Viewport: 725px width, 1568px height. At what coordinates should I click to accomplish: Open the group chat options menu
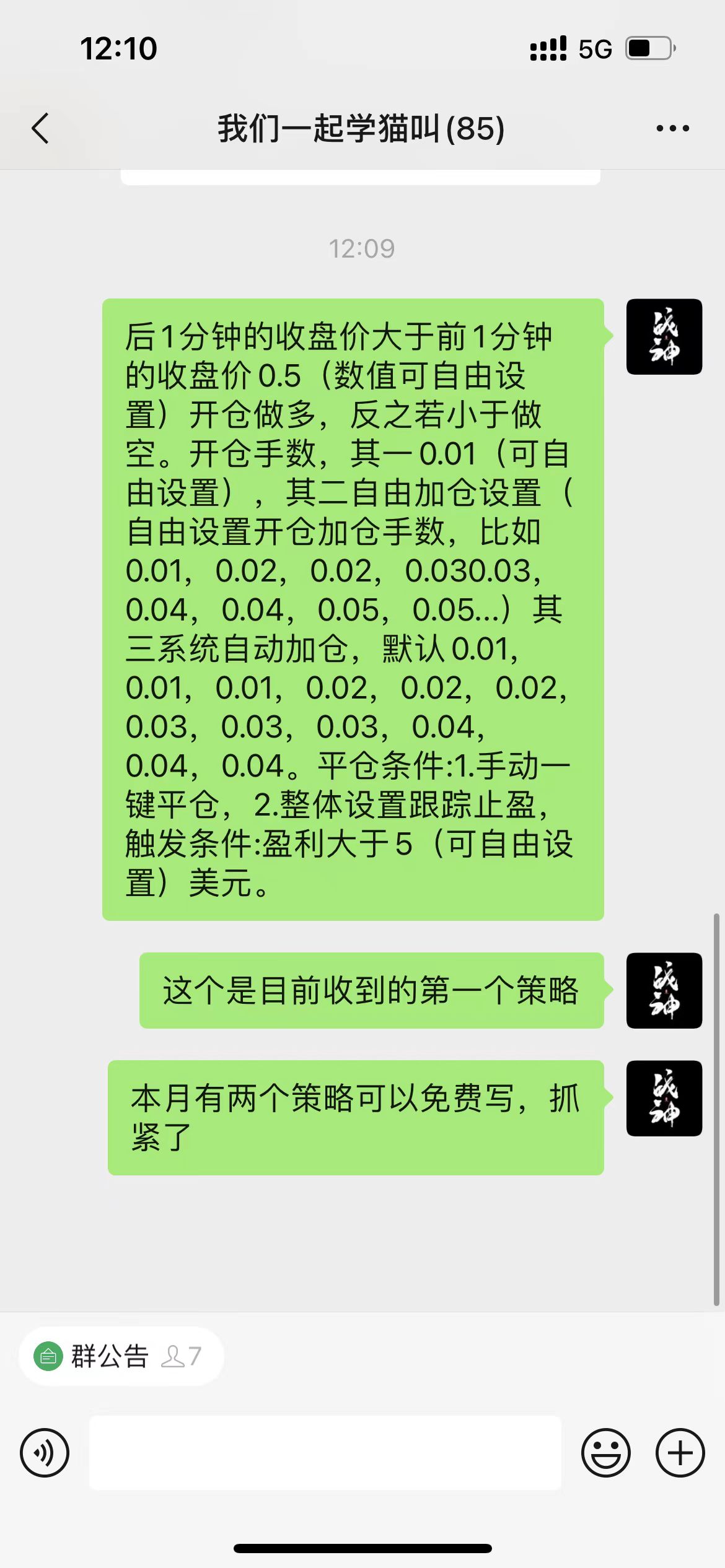pos(672,129)
